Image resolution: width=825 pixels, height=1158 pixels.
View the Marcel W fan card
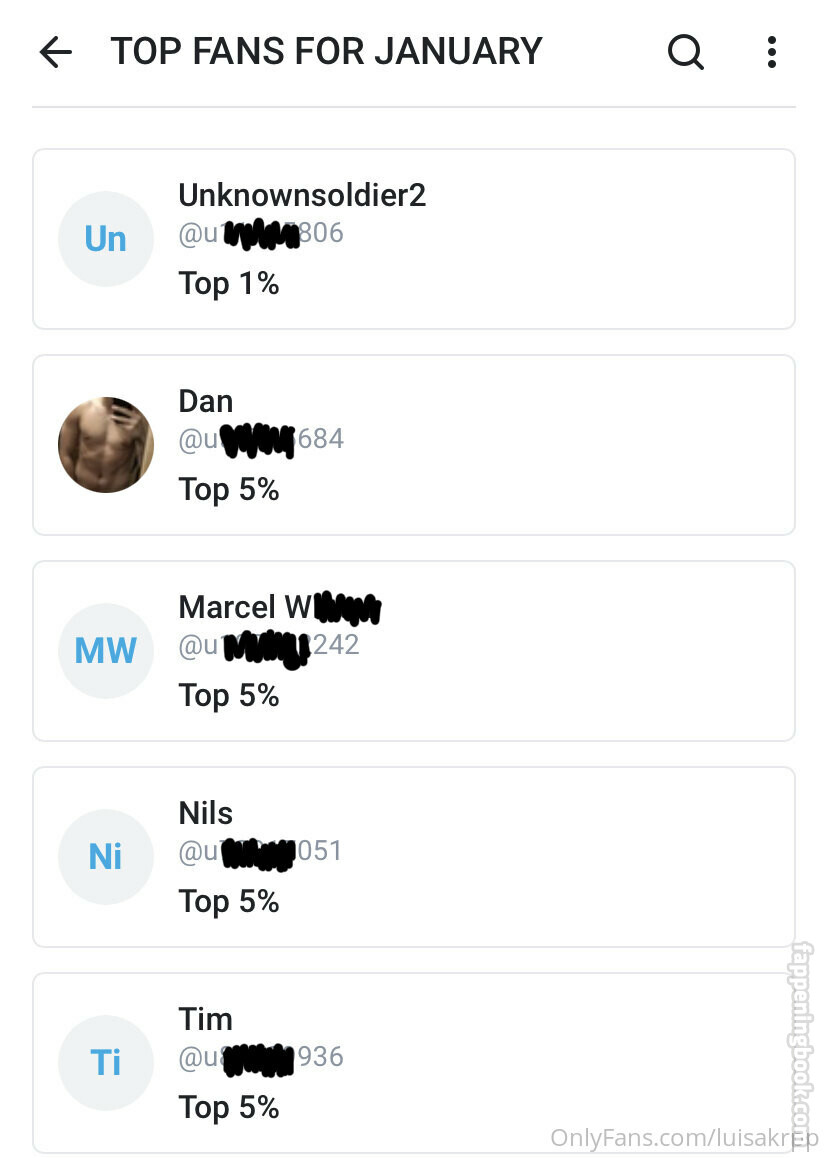click(413, 651)
